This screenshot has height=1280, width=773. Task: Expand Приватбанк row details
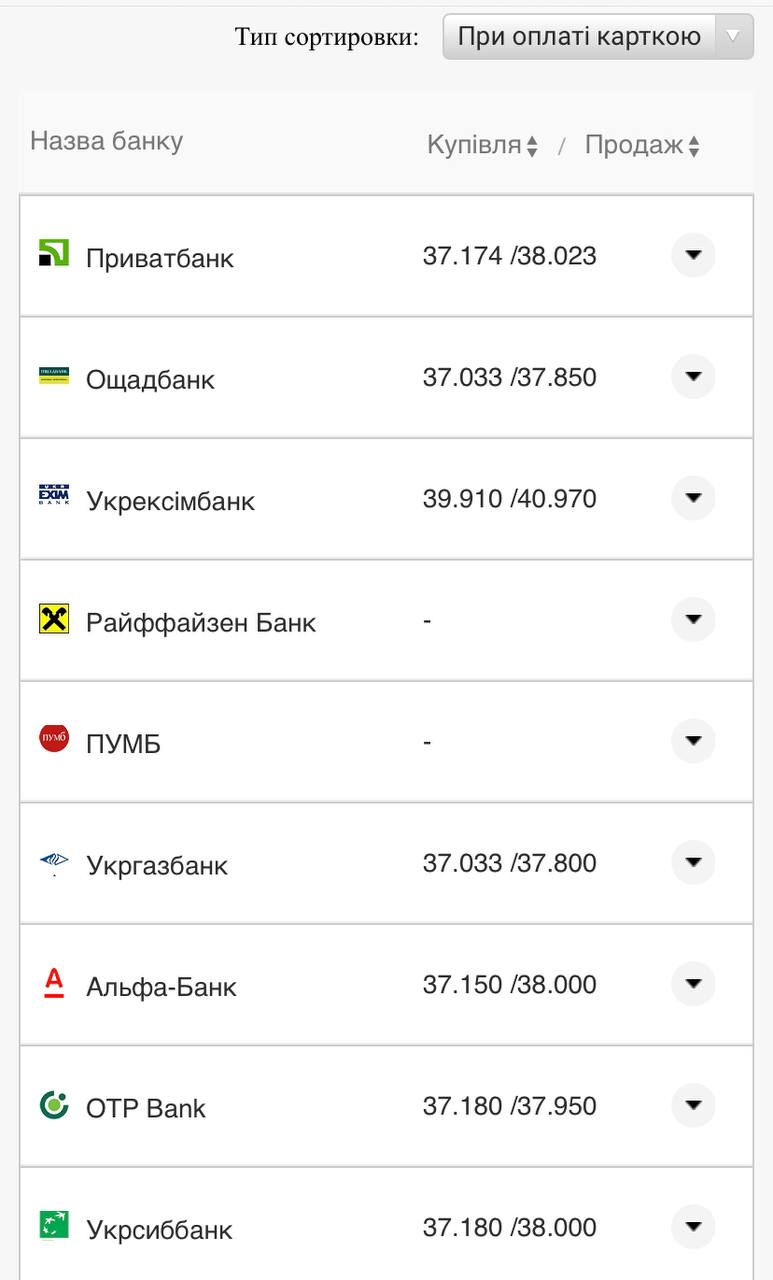(x=693, y=255)
